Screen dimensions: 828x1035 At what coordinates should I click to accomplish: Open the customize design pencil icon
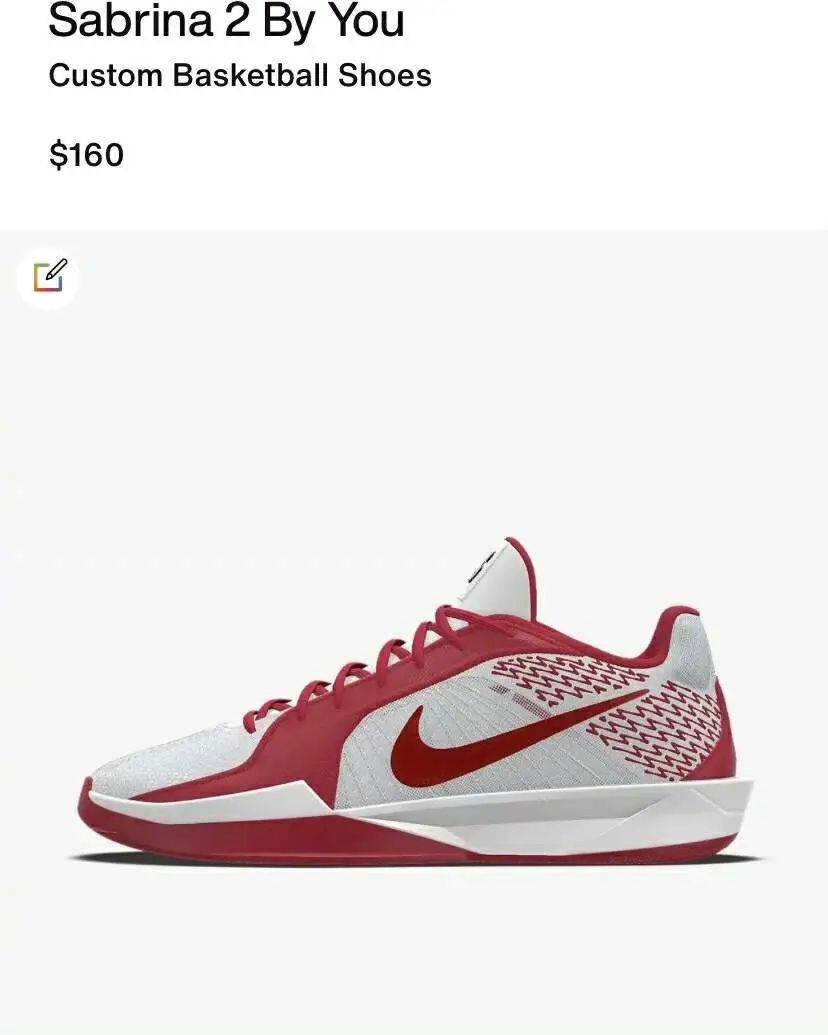49,276
